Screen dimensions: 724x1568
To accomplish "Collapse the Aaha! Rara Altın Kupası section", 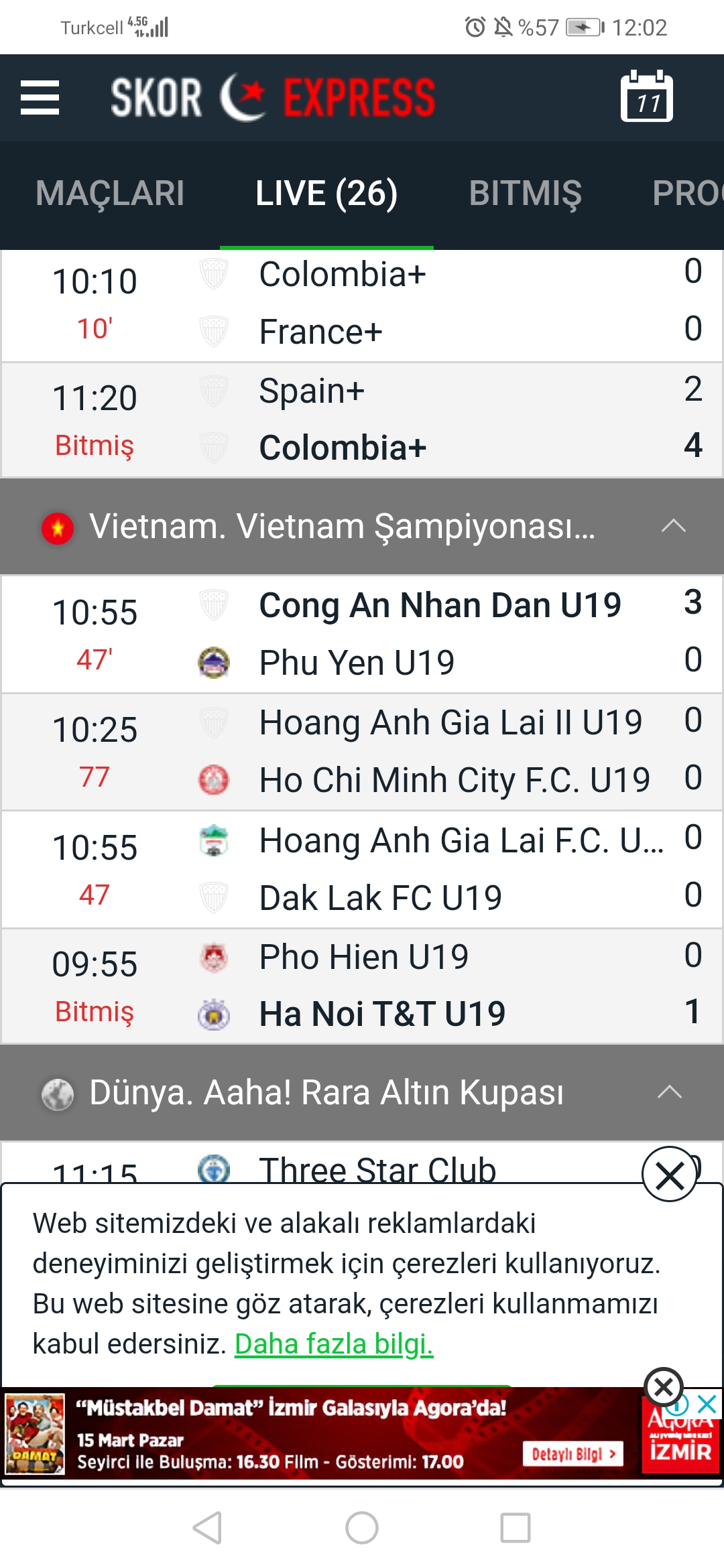I will coord(670,1092).
